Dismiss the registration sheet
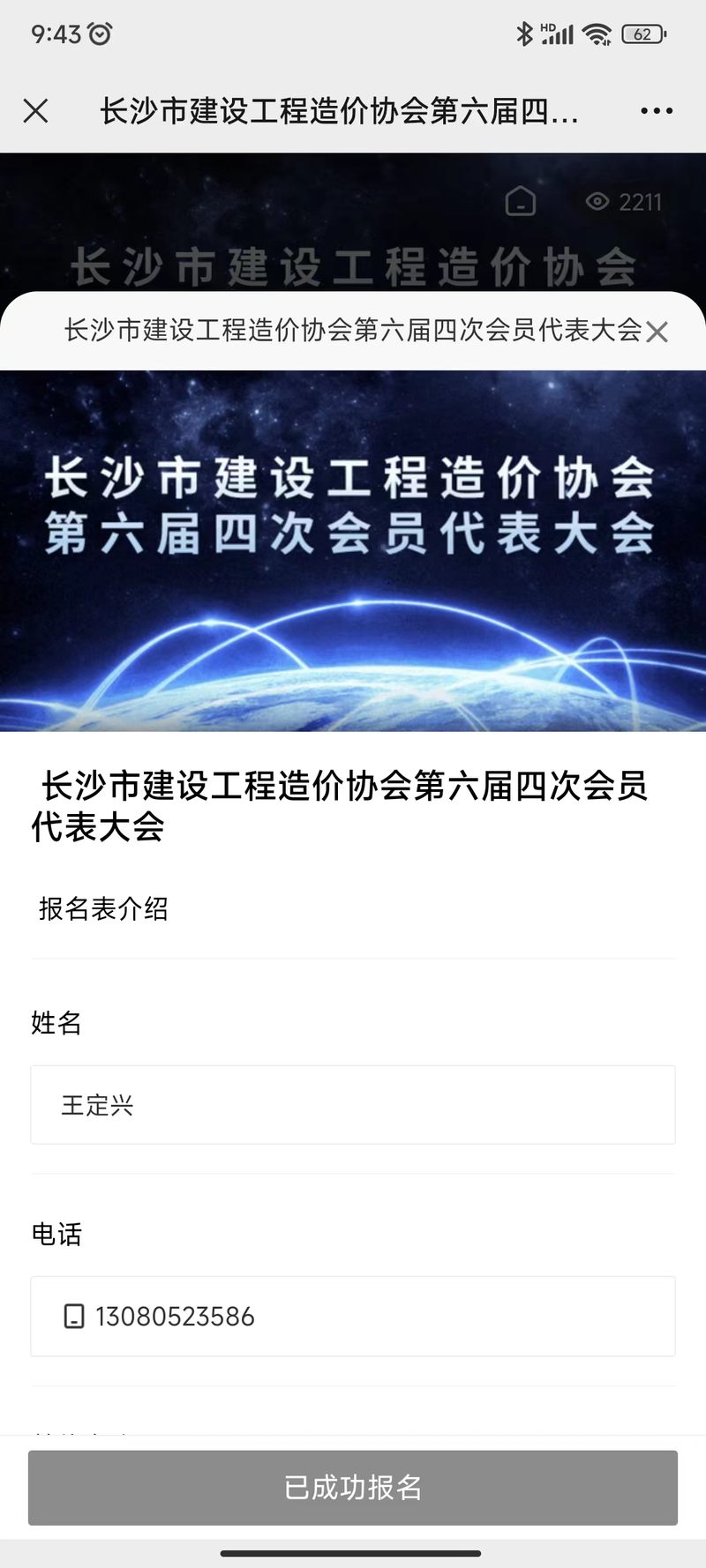 657,332
